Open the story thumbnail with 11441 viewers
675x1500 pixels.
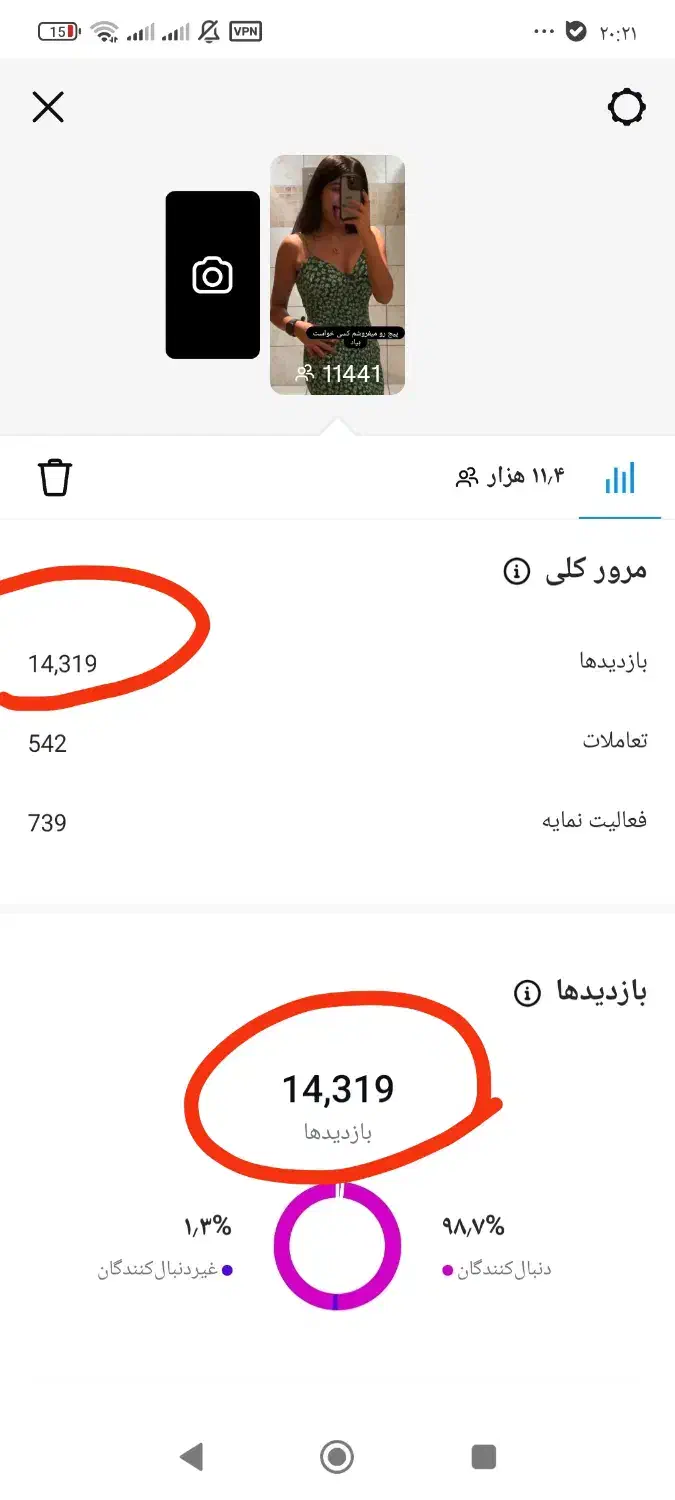337,275
